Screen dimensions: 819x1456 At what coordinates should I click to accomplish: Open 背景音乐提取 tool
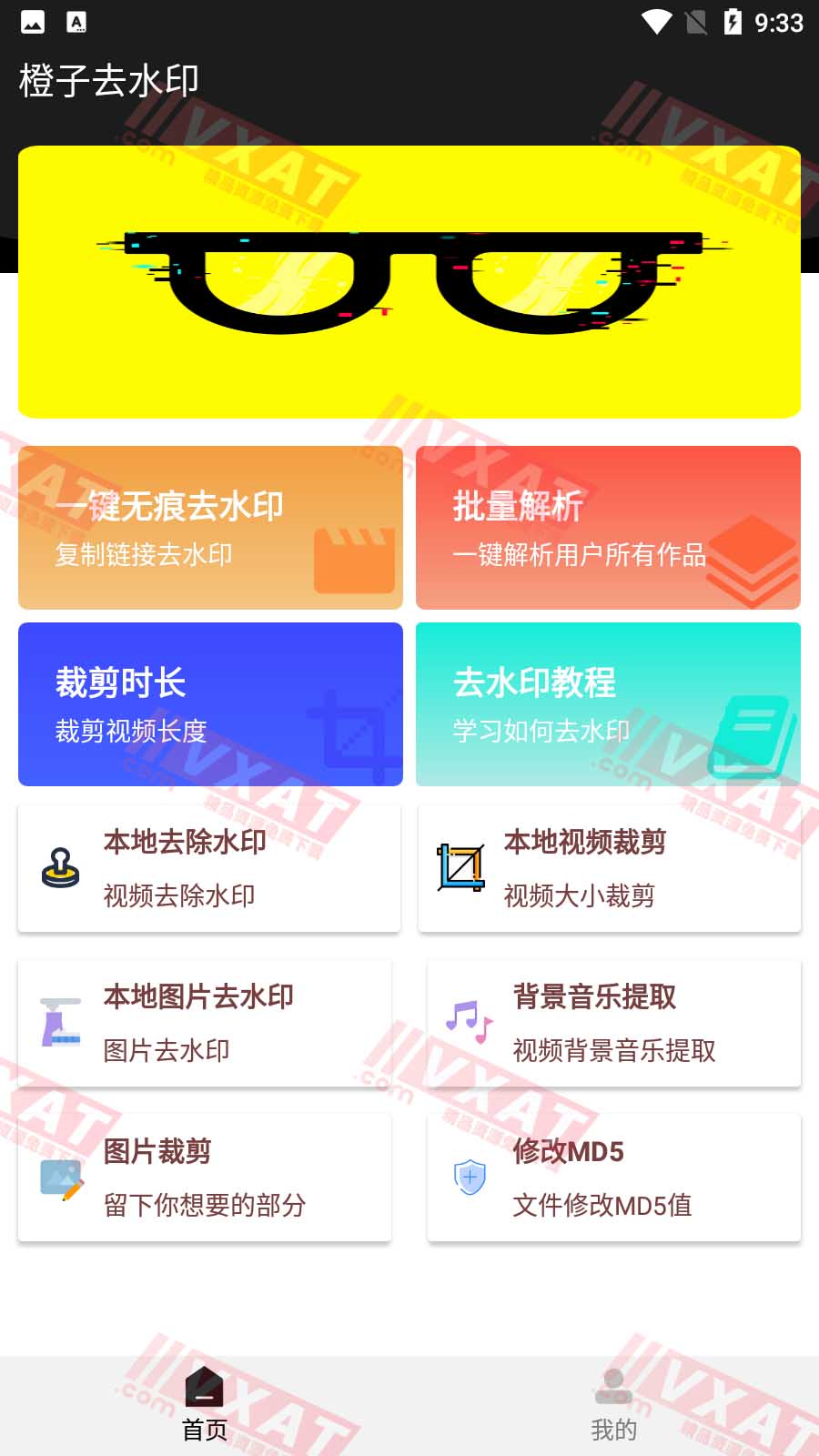point(614,1023)
